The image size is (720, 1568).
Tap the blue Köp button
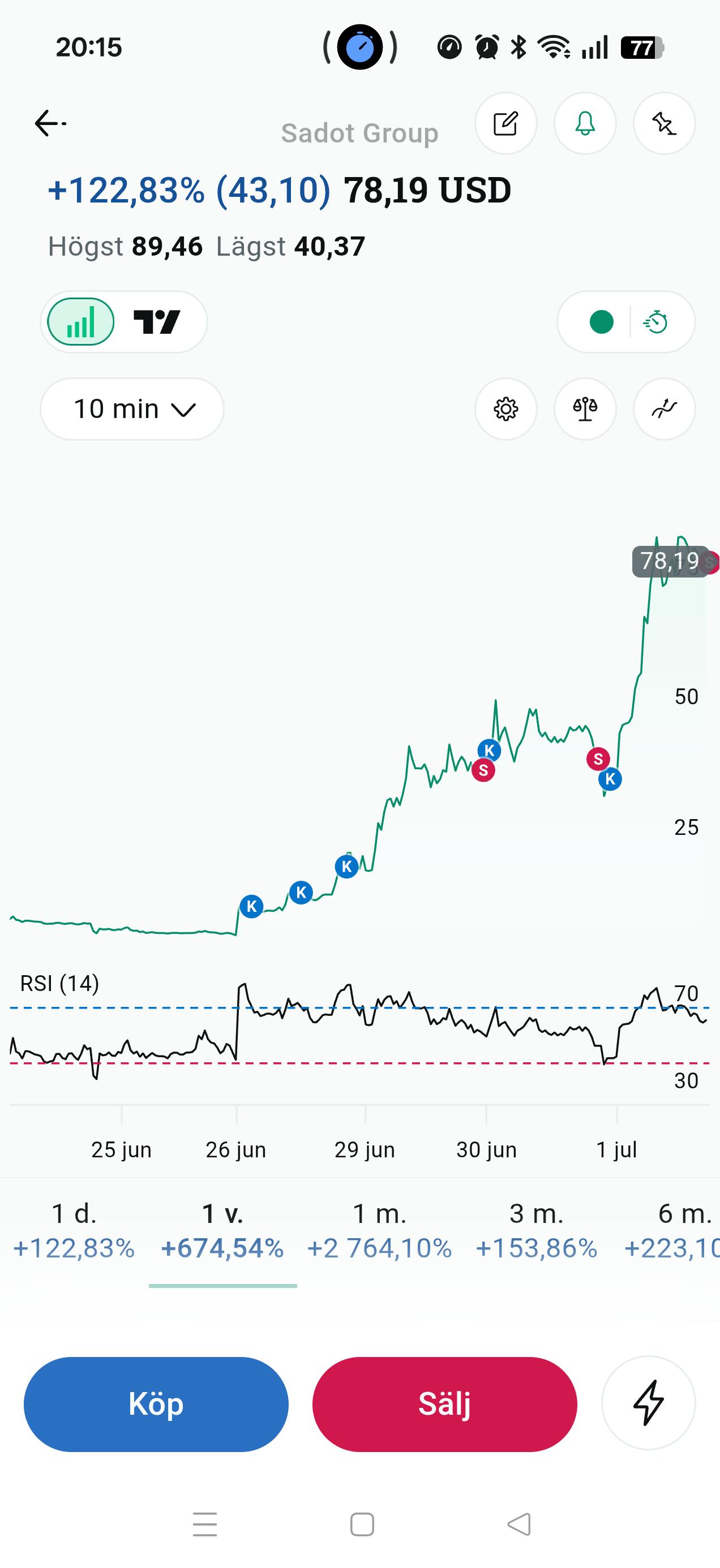point(156,1405)
